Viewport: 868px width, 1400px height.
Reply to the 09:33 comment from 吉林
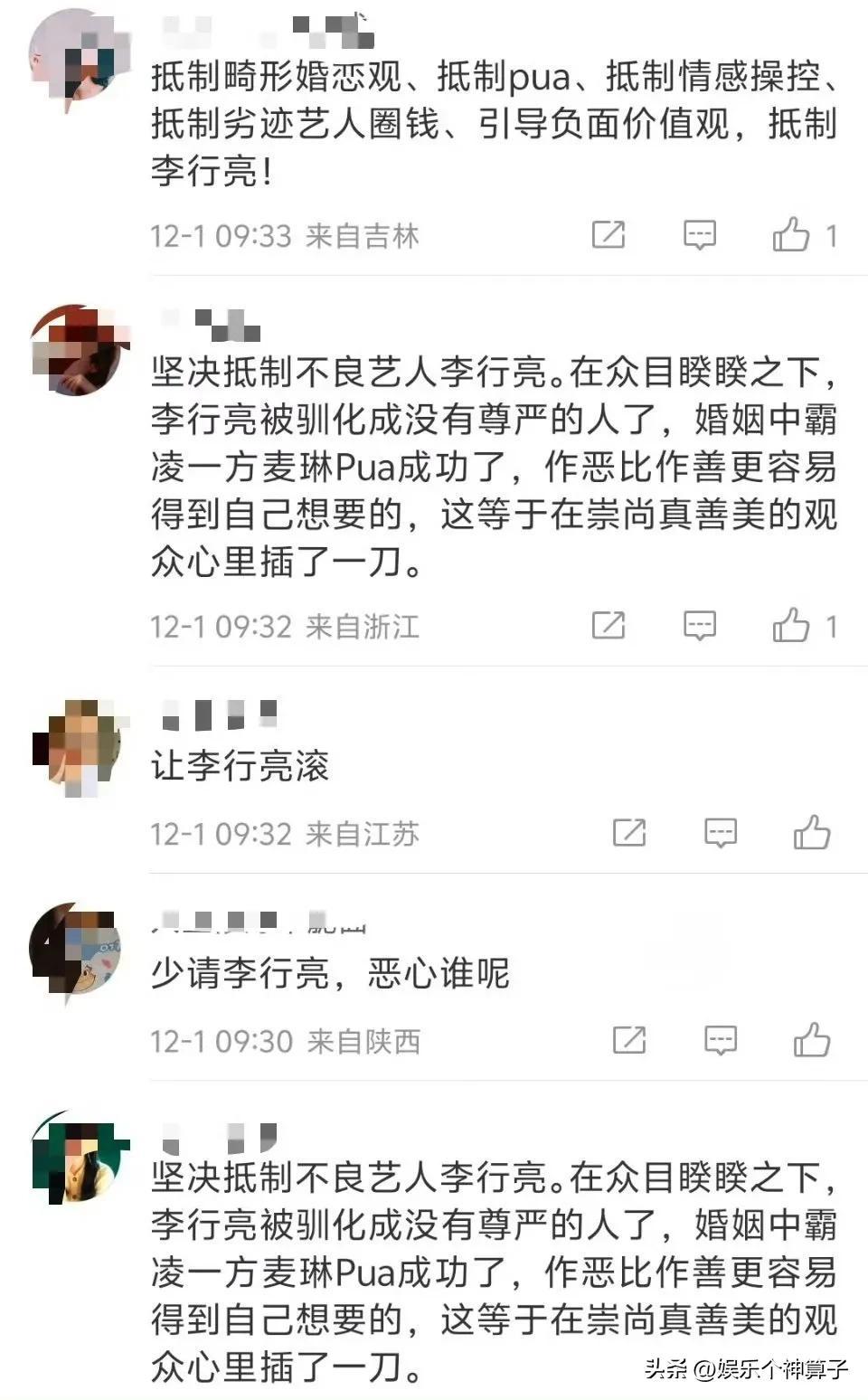pyautogui.click(x=699, y=235)
